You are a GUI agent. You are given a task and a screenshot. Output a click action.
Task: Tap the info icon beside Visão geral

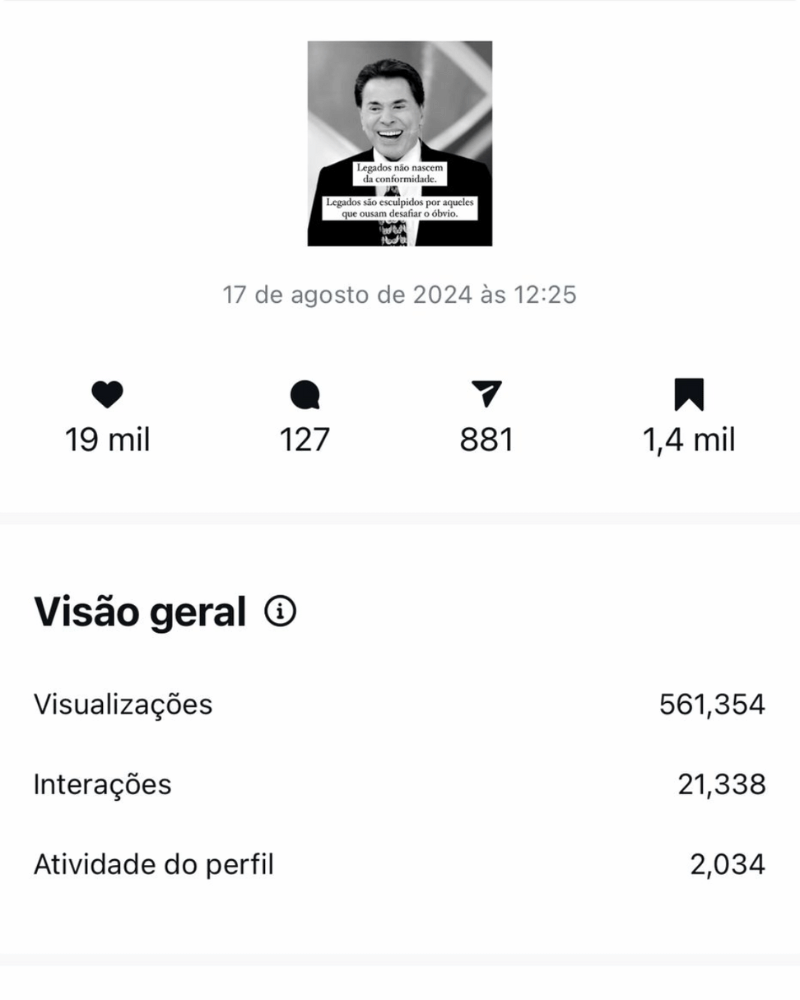[281, 611]
